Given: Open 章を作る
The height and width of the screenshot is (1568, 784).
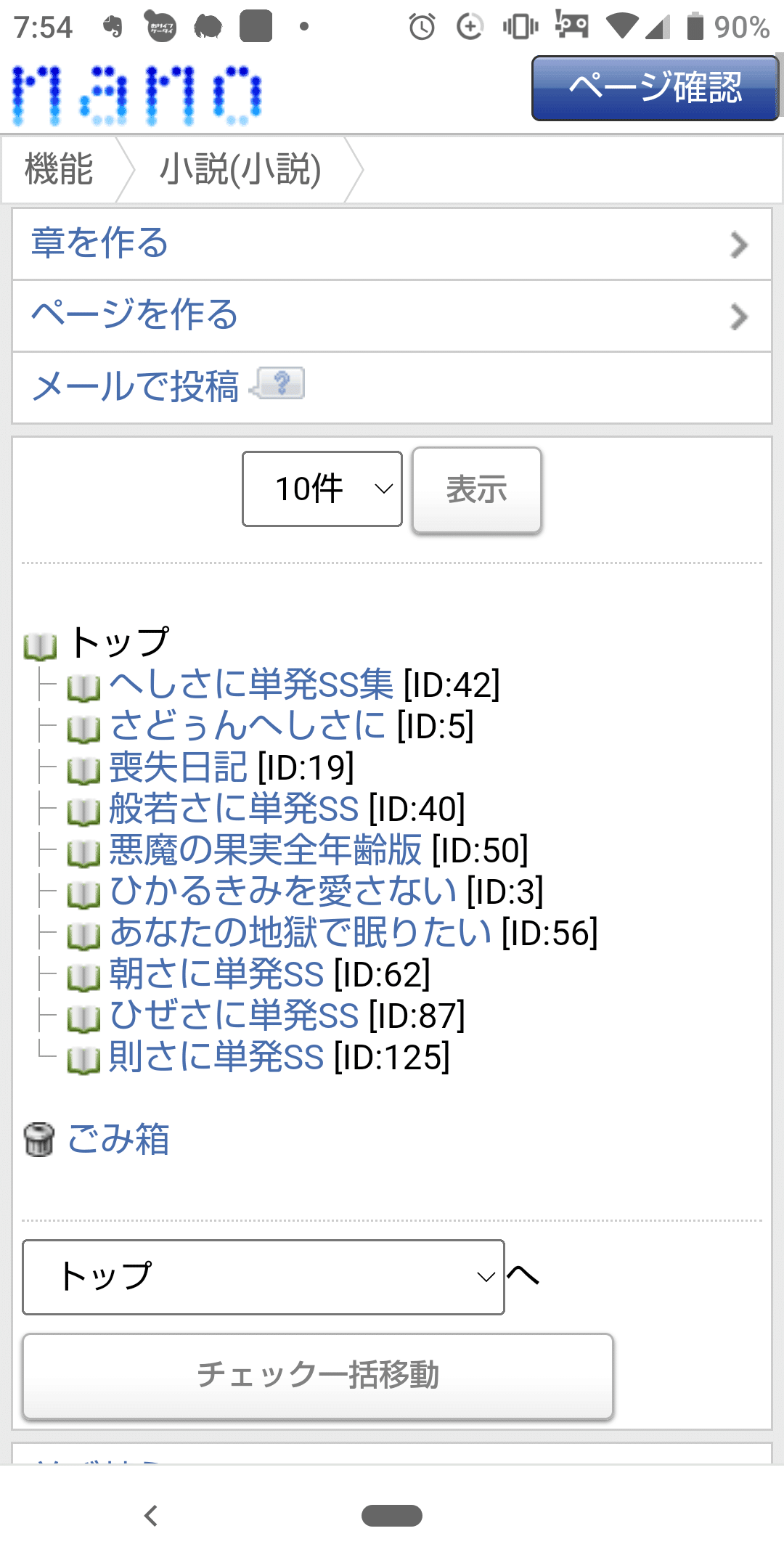Looking at the screenshot, I should pyautogui.click(x=392, y=244).
